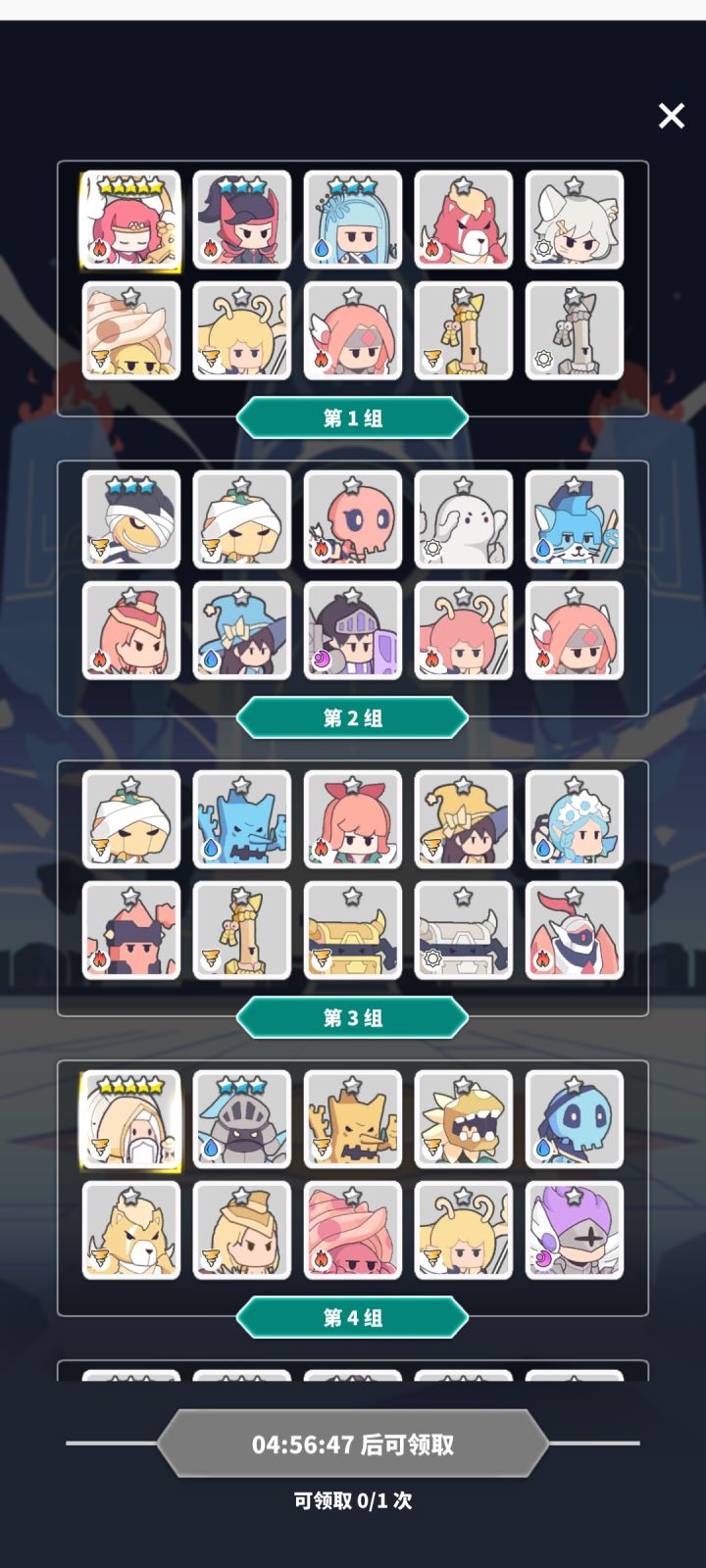Toggle the highlighted five-star portrait in Group 4
706x1568 pixels.
[x=132, y=1120]
